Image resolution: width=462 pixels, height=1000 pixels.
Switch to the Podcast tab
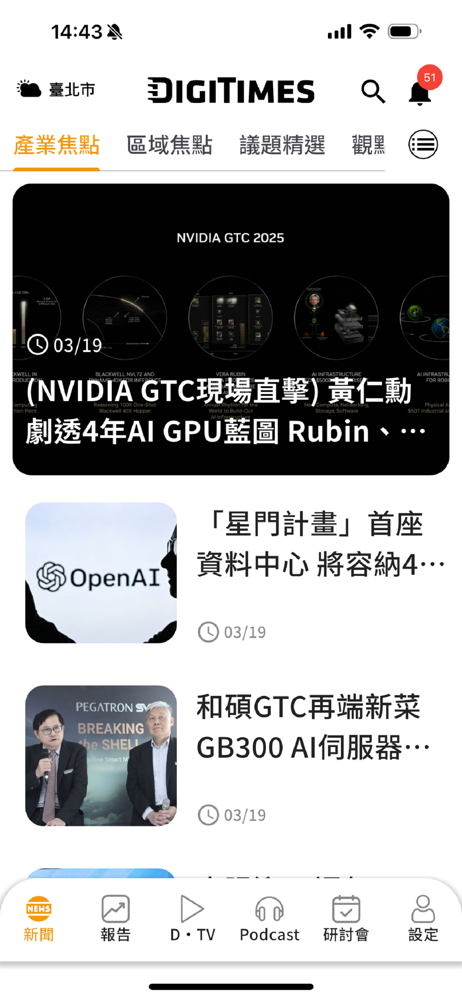[x=269, y=919]
